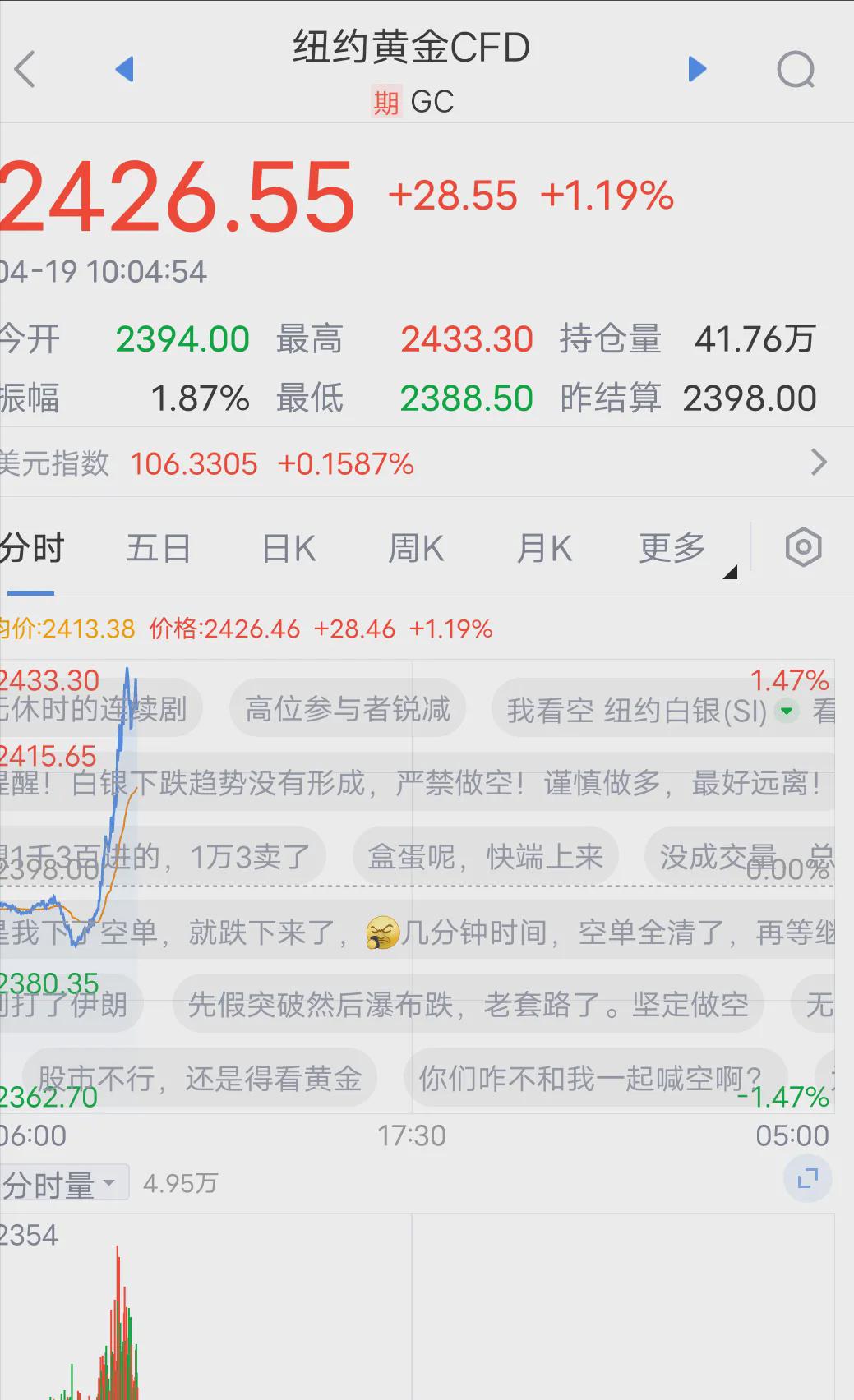Switch to the 周K chart tab
854x1400 pixels.
tap(416, 548)
